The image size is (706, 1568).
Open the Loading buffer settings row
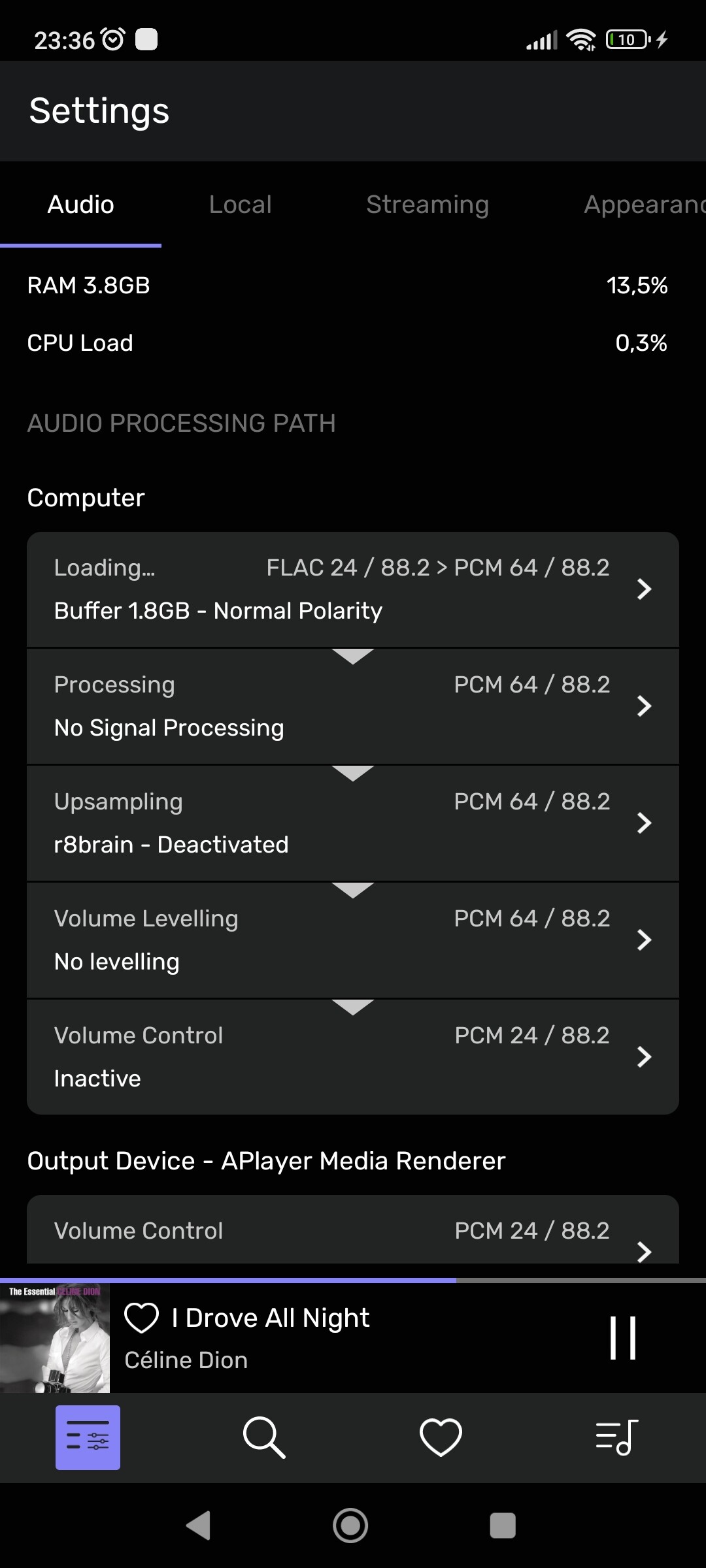click(x=353, y=589)
